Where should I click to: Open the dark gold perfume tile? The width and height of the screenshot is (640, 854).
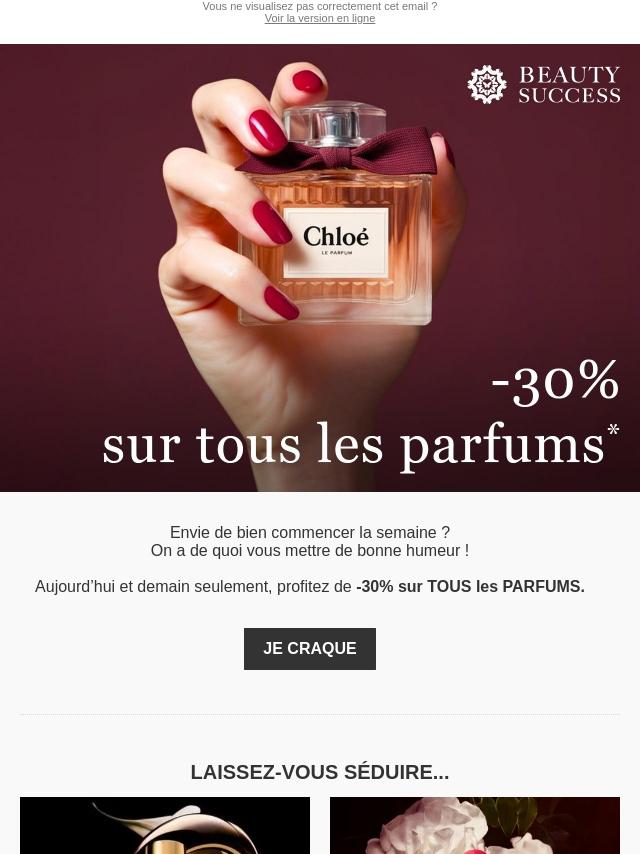[165, 825]
